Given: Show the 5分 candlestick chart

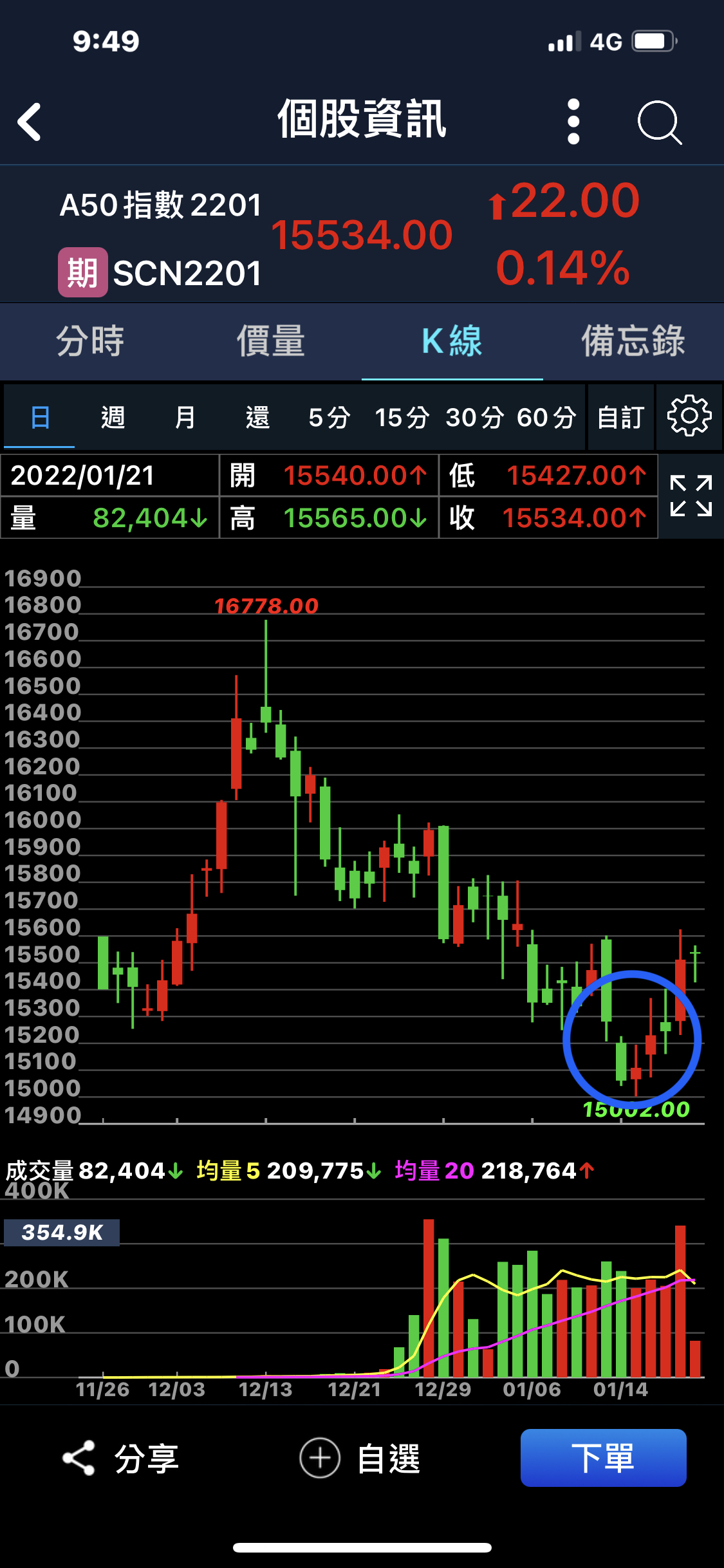Looking at the screenshot, I should coord(330,418).
